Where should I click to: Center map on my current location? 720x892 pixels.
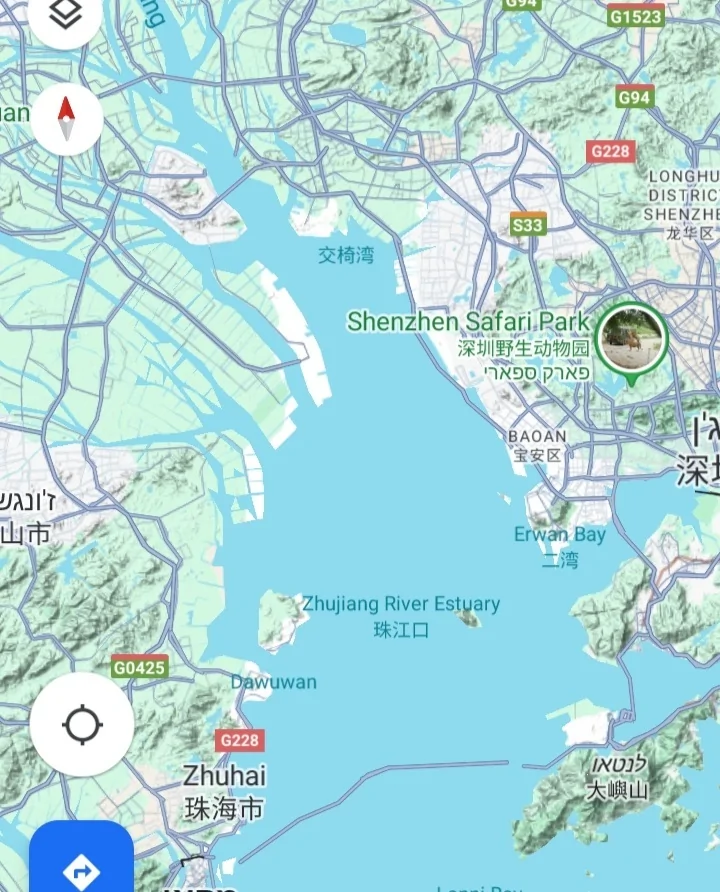[x=82, y=725]
